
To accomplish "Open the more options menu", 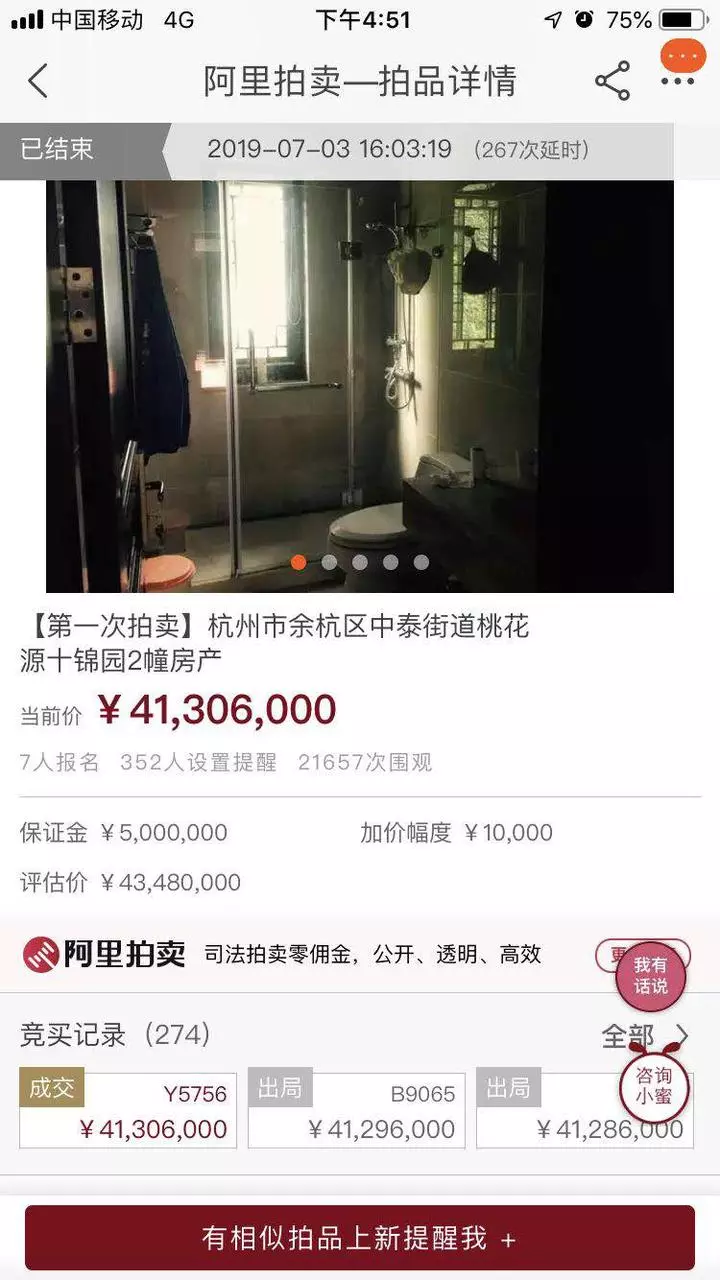I will tap(678, 81).
